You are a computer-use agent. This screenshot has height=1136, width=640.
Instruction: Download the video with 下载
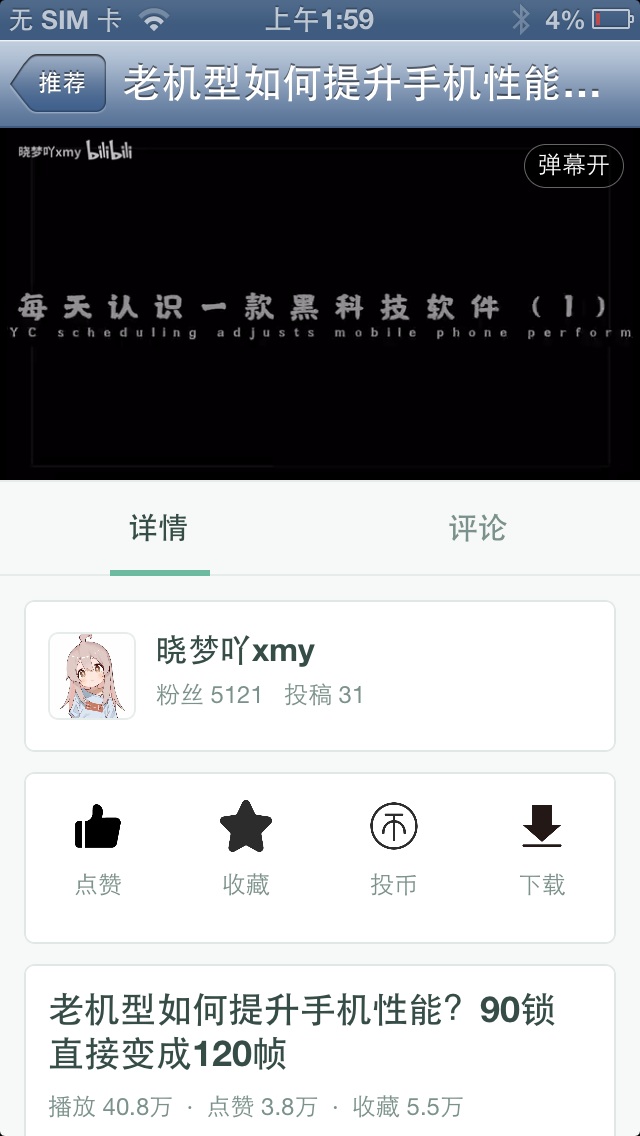pos(541,852)
